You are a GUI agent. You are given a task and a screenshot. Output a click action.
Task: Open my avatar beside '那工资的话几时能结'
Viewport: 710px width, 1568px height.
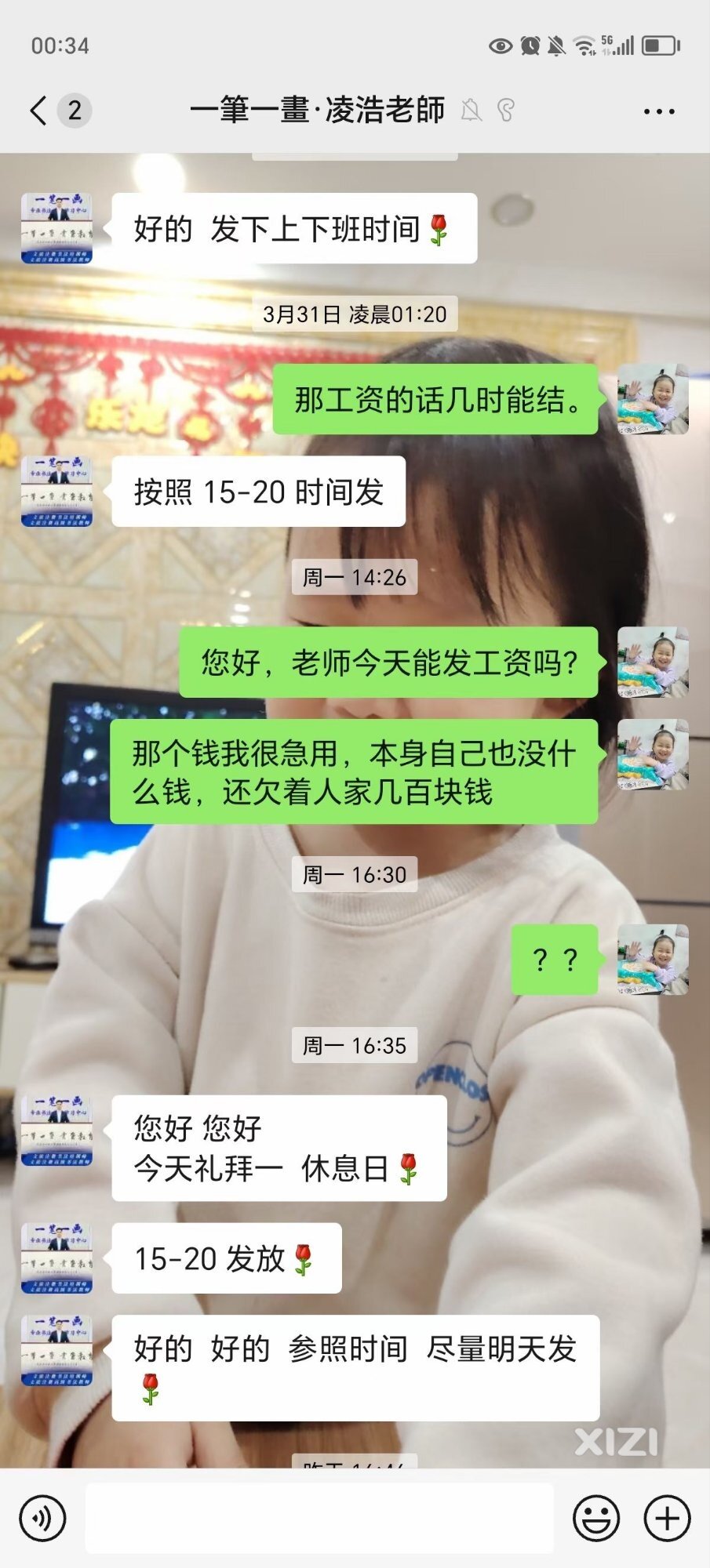tap(653, 399)
